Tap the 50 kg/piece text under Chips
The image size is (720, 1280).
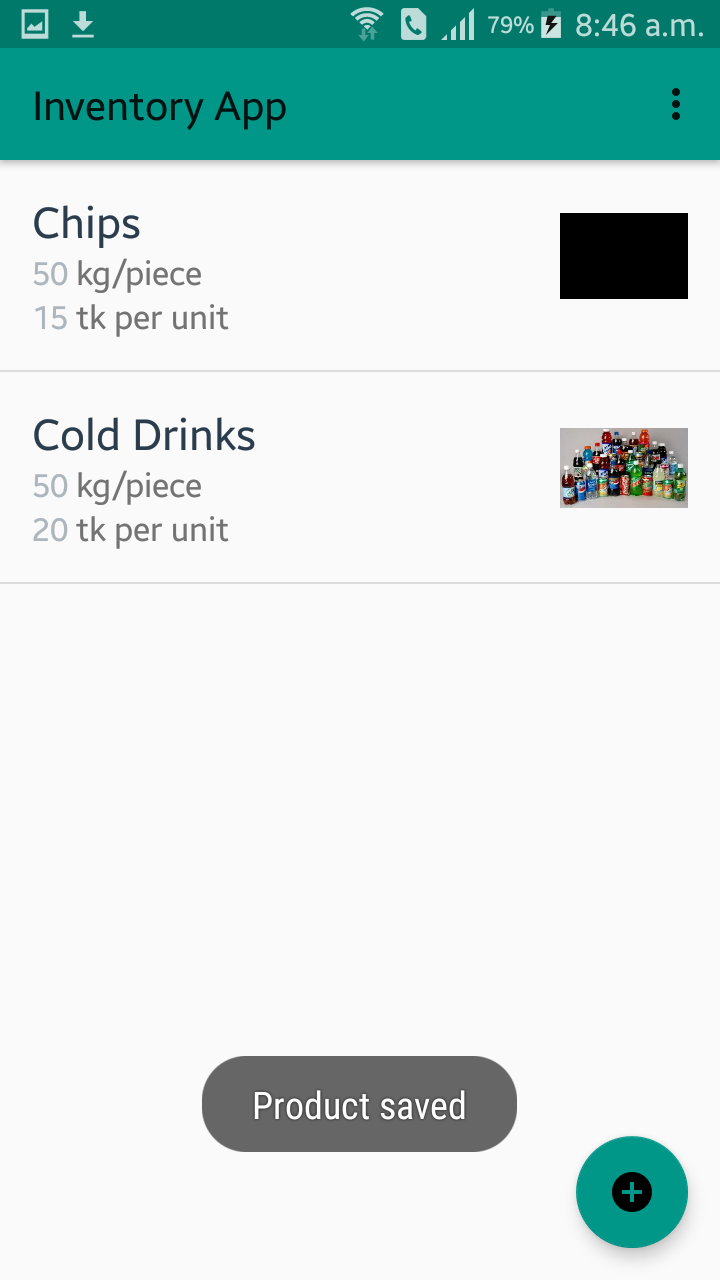click(117, 273)
